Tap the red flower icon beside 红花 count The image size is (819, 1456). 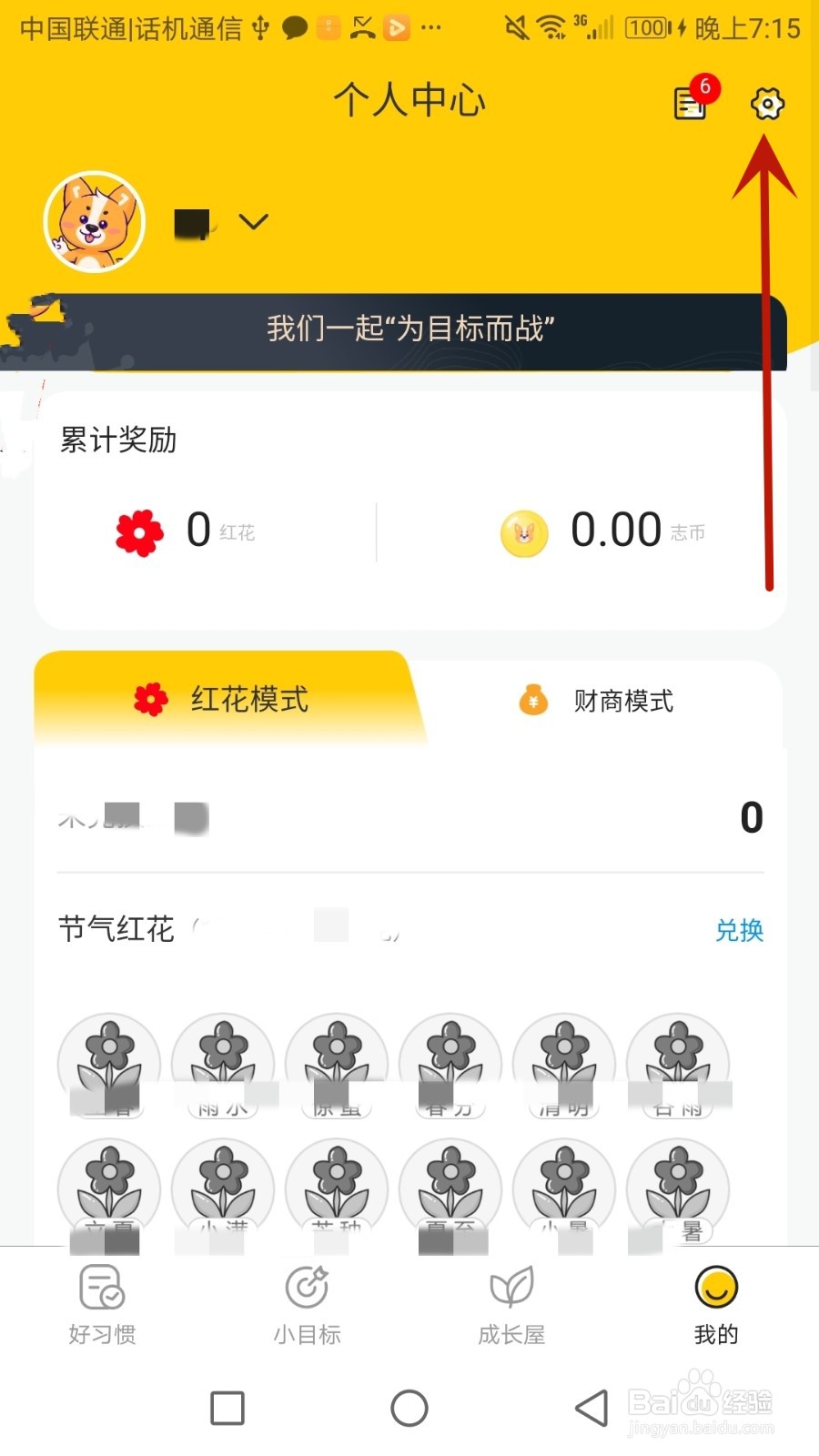136,531
